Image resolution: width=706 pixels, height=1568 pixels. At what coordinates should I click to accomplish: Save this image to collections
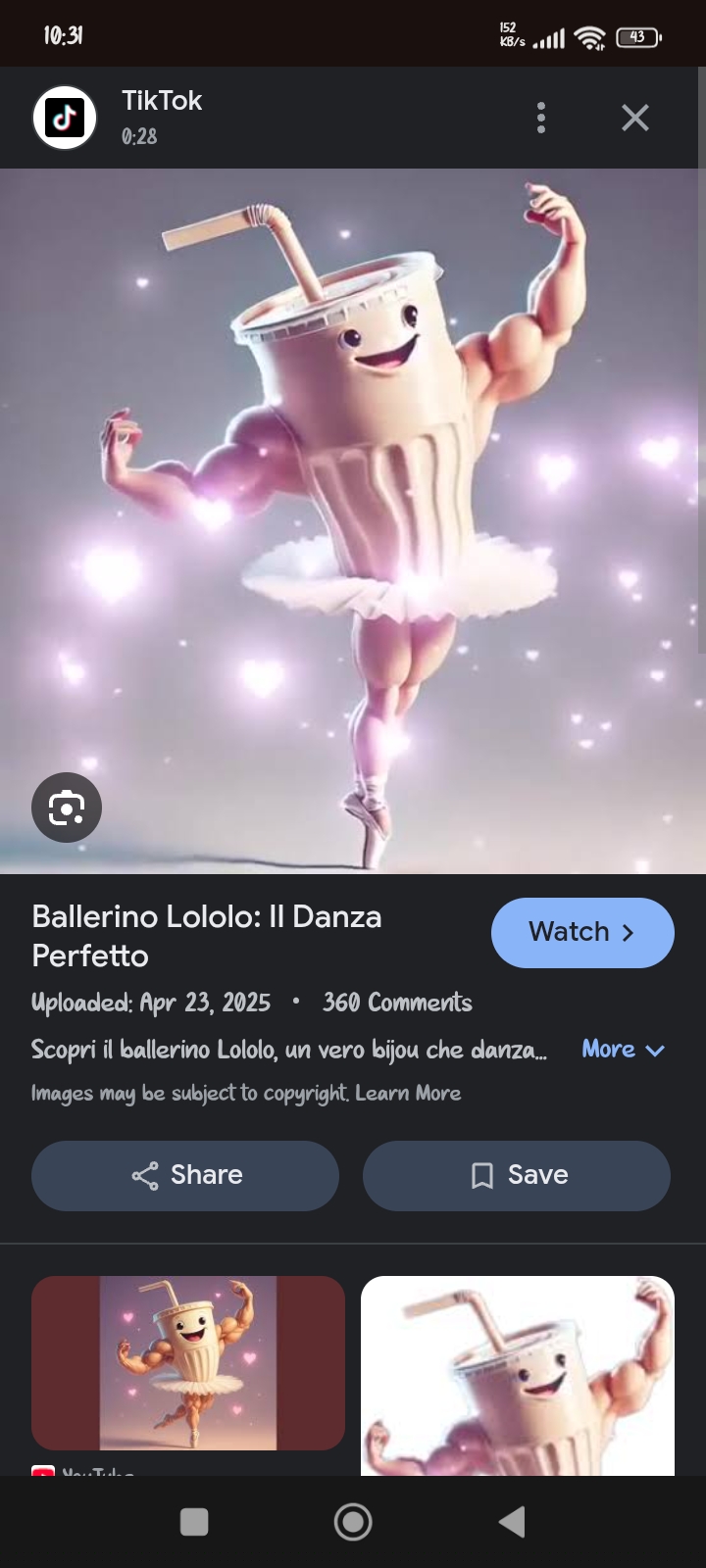tap(517, 1175)
